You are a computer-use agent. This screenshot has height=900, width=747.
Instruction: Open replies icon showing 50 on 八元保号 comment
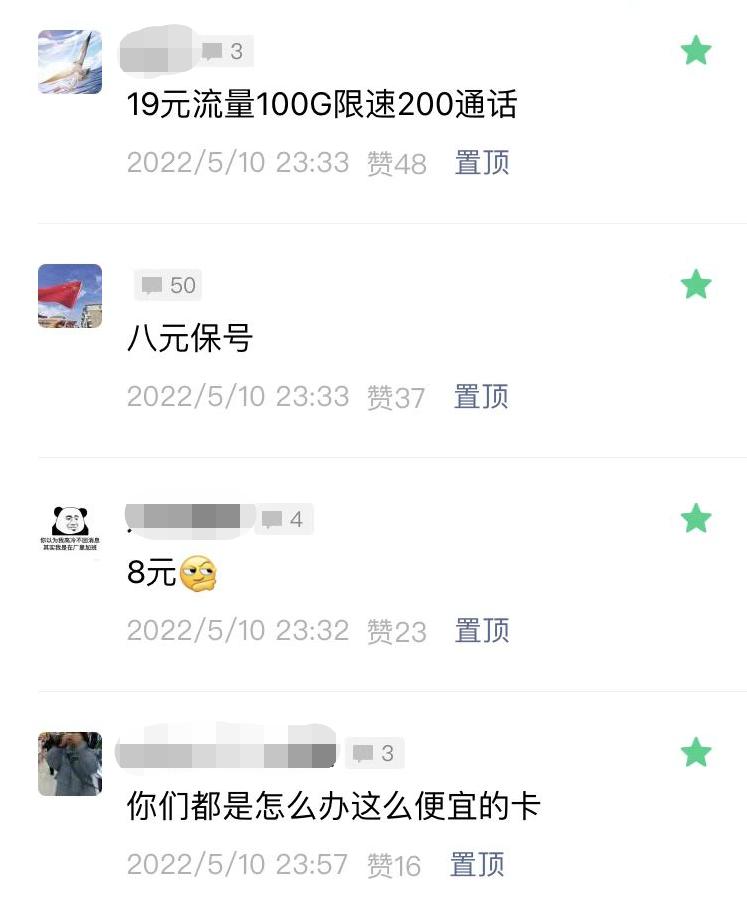[x=167, y=285]
